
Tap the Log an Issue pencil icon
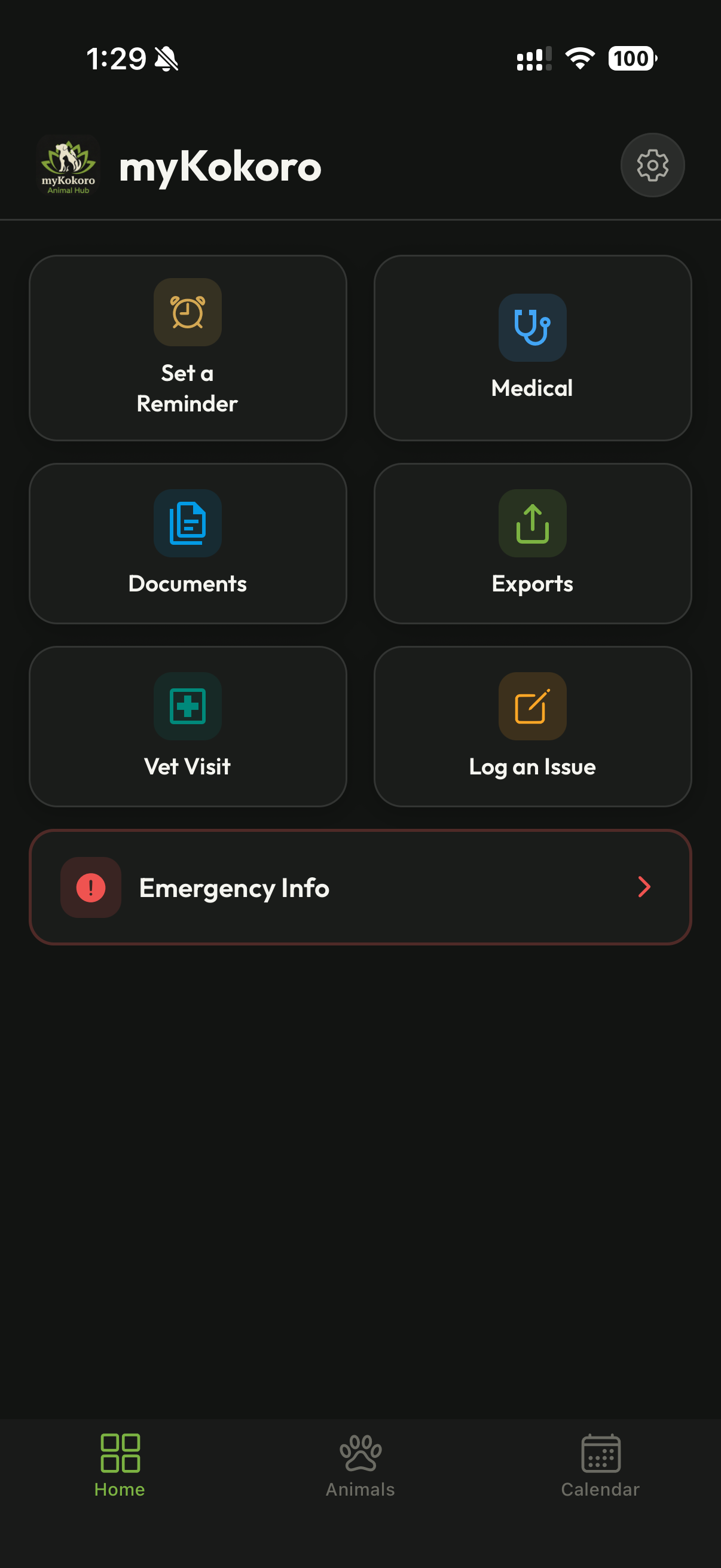[531, 706]
